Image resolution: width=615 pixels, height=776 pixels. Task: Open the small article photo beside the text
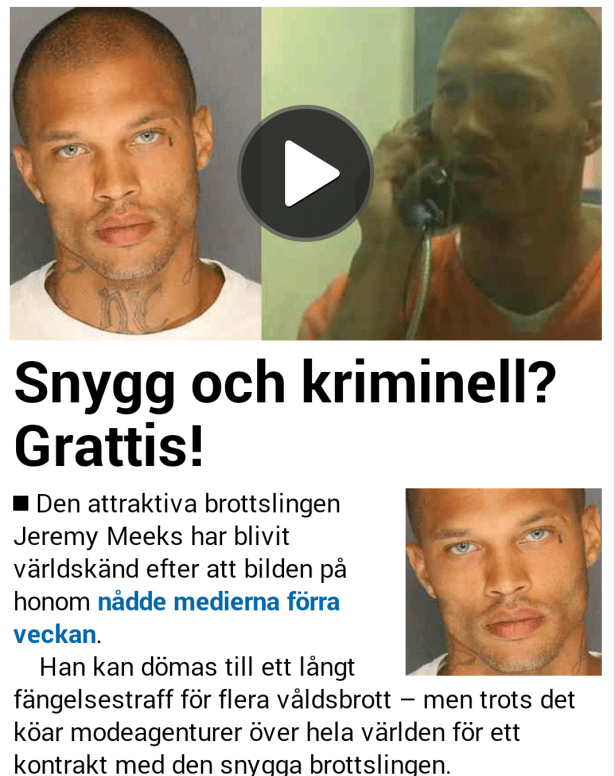[503, 581]
